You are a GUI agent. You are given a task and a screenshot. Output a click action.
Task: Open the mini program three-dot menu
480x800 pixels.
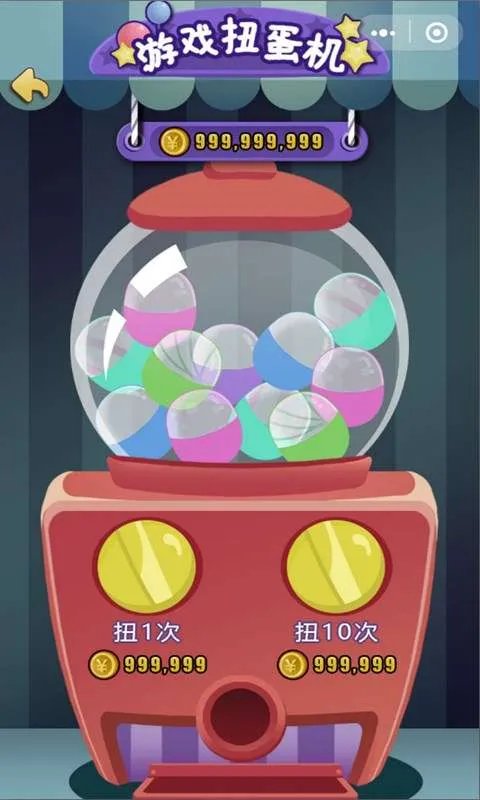384,34
